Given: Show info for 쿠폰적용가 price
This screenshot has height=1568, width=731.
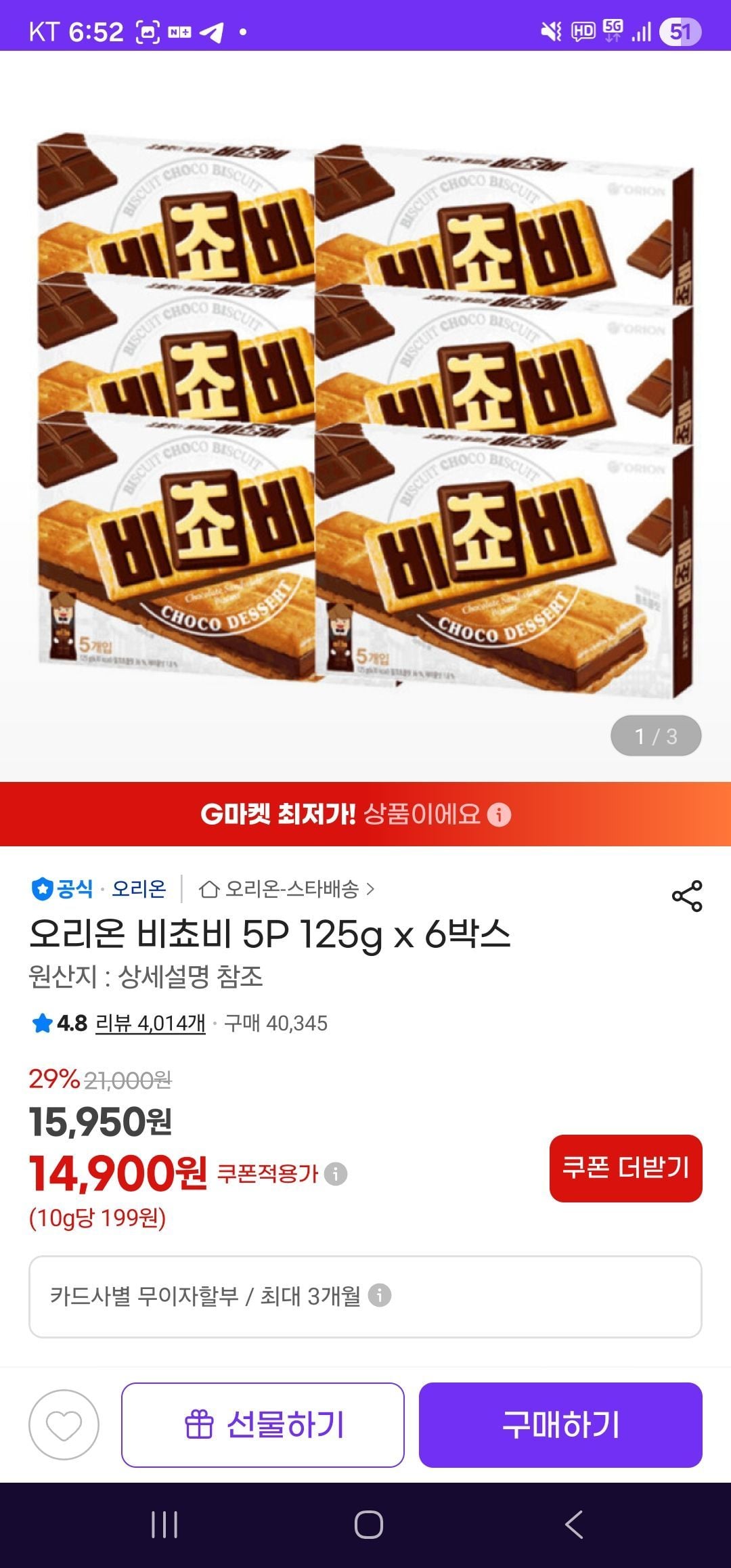Looking at the screenshot, I should point(336,1173).
